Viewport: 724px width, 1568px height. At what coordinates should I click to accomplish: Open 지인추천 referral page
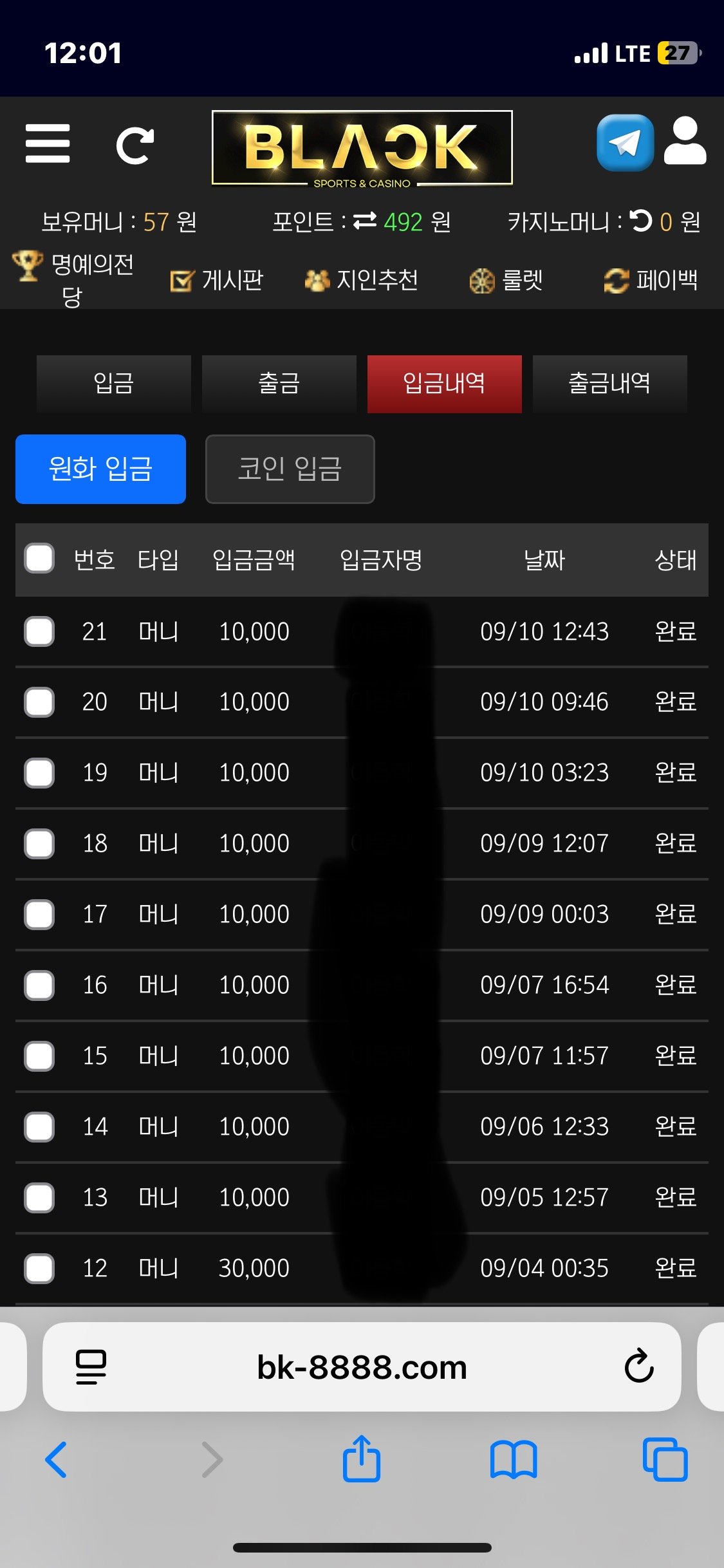click(362, 281)
